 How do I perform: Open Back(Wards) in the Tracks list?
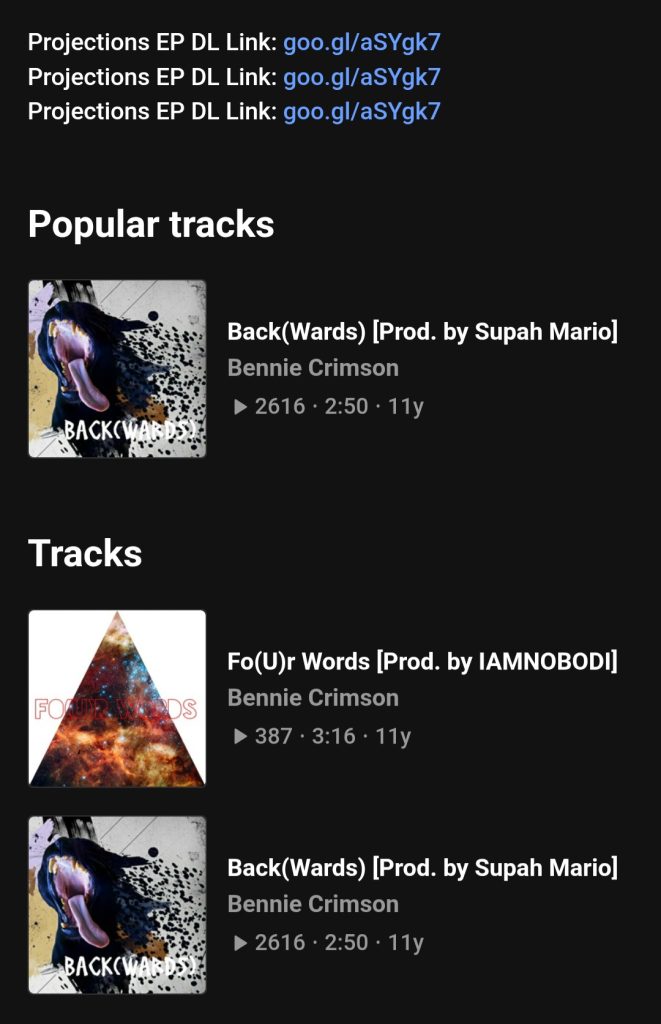coord(422,868)
